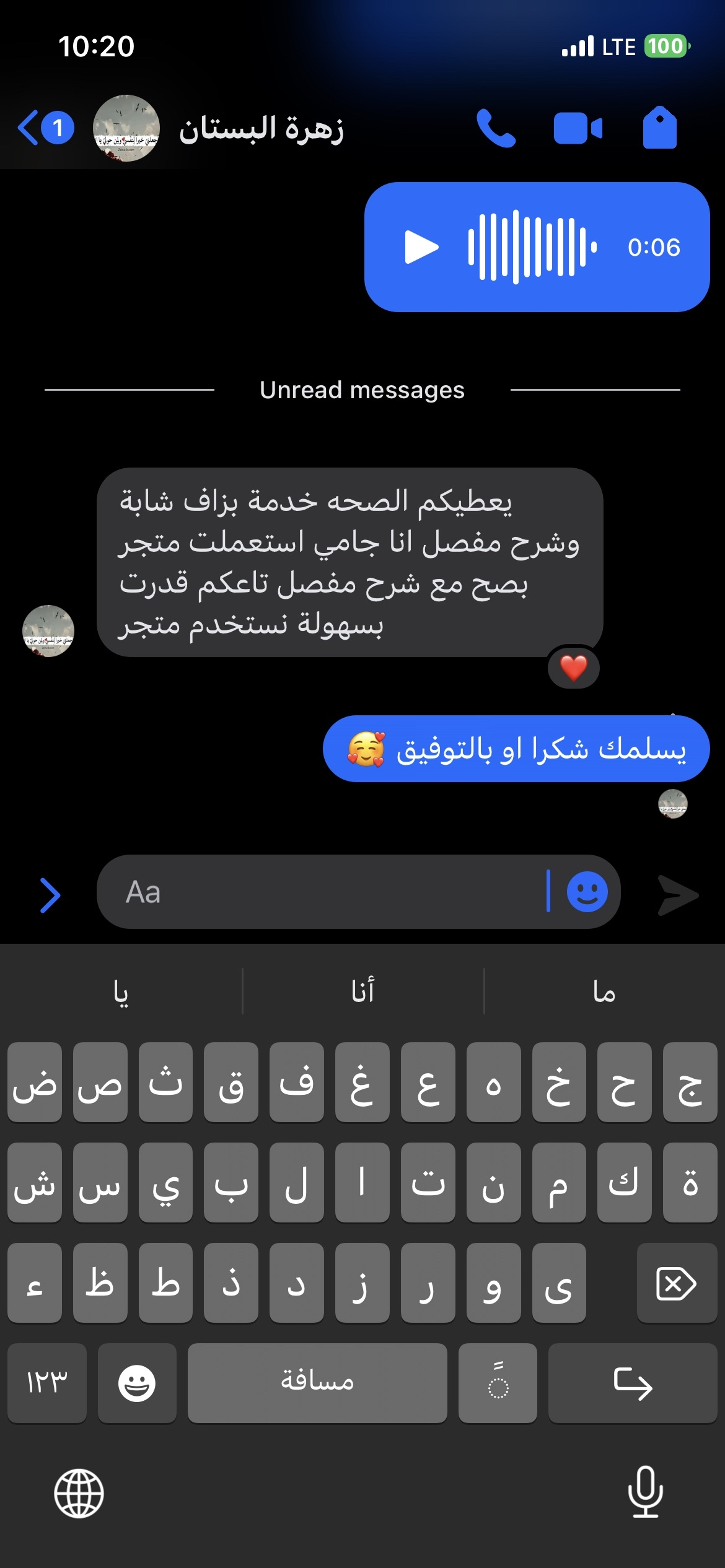Send the message
This screenshot has width=725, height=1568.
point(678,895)
